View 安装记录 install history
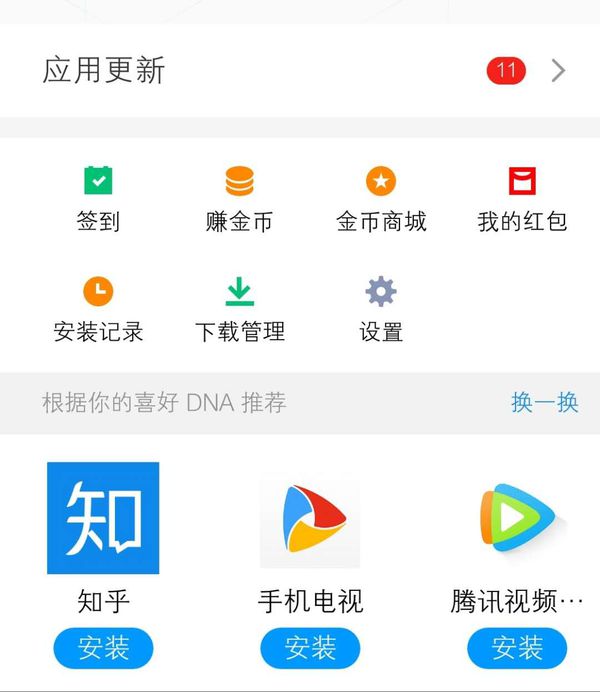600x692 pixels. [x=98, y=308]
